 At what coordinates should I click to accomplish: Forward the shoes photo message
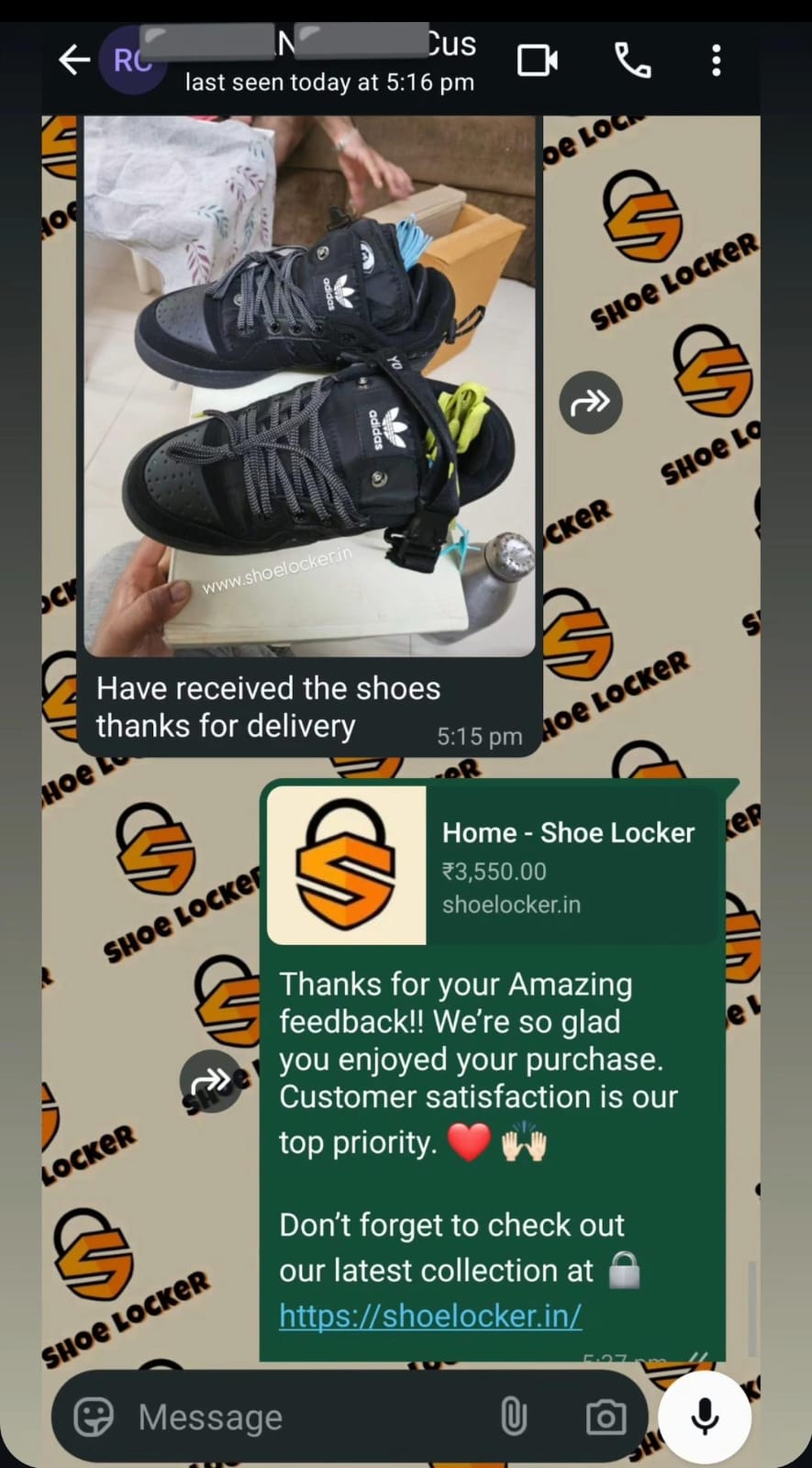[x=591, y=402]
